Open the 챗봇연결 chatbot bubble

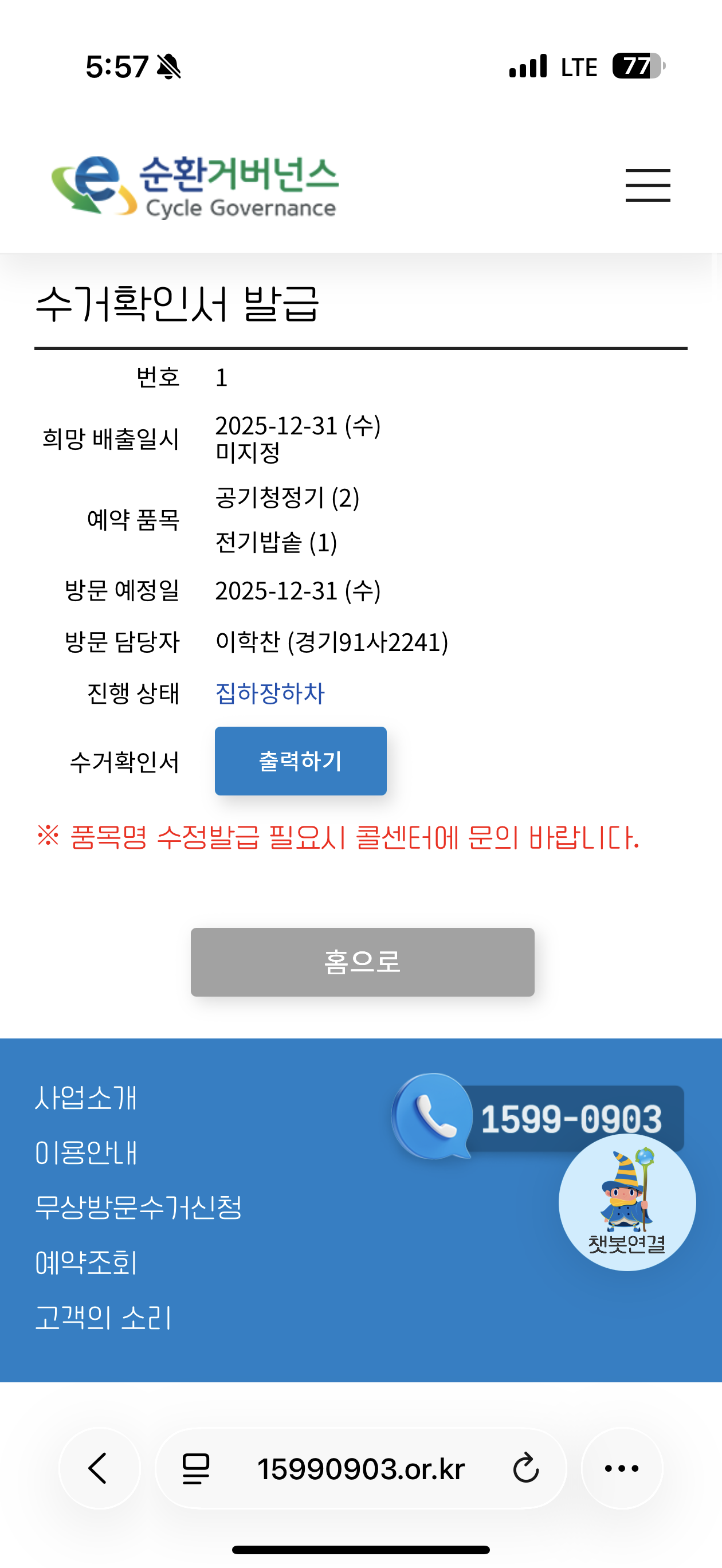(x=626, y=1202)
